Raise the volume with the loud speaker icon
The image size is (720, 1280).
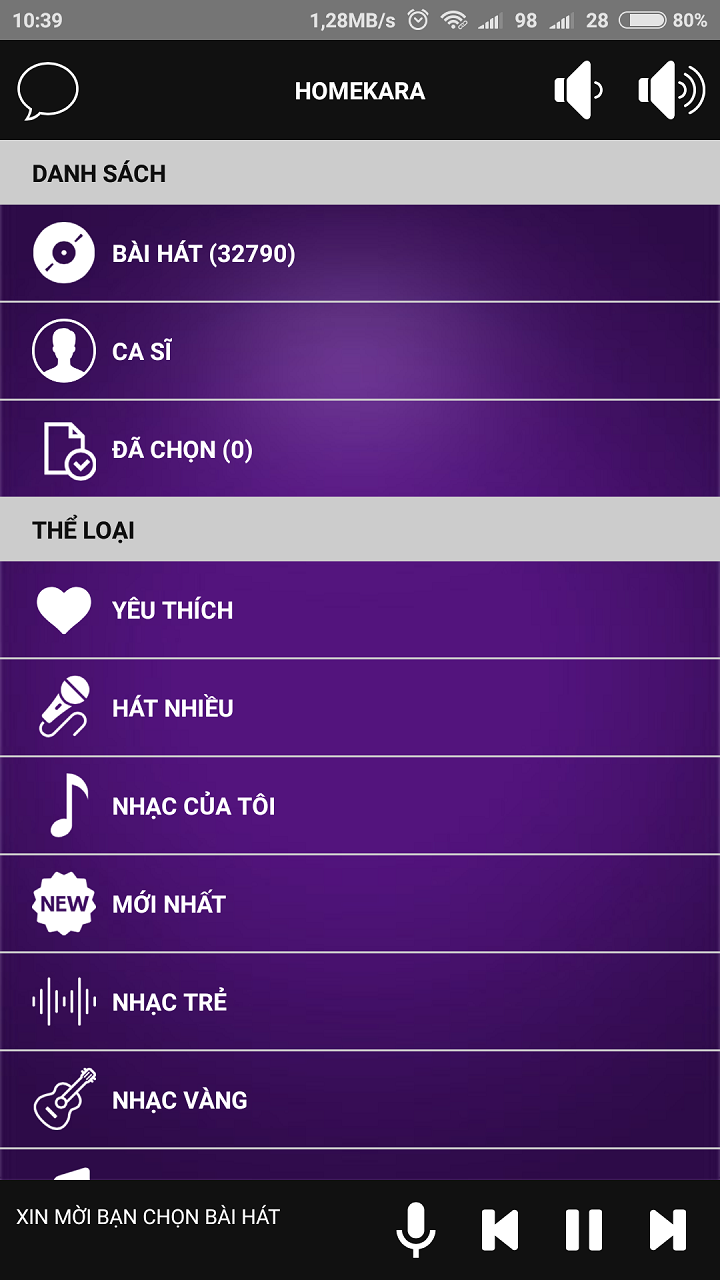pyautogui.click(x=671, y=91)
